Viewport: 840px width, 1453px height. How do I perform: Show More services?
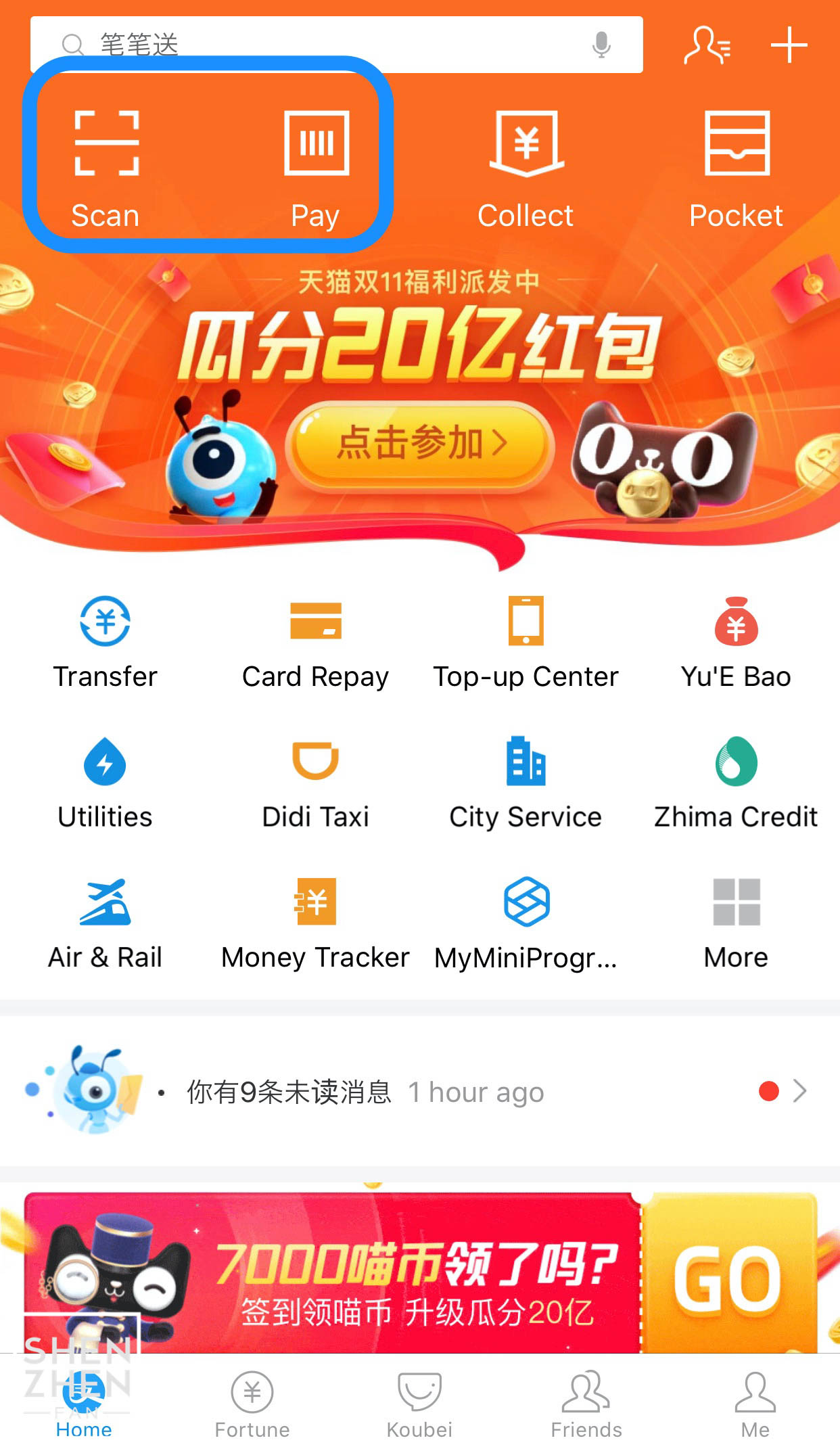(x=736, y=924)
